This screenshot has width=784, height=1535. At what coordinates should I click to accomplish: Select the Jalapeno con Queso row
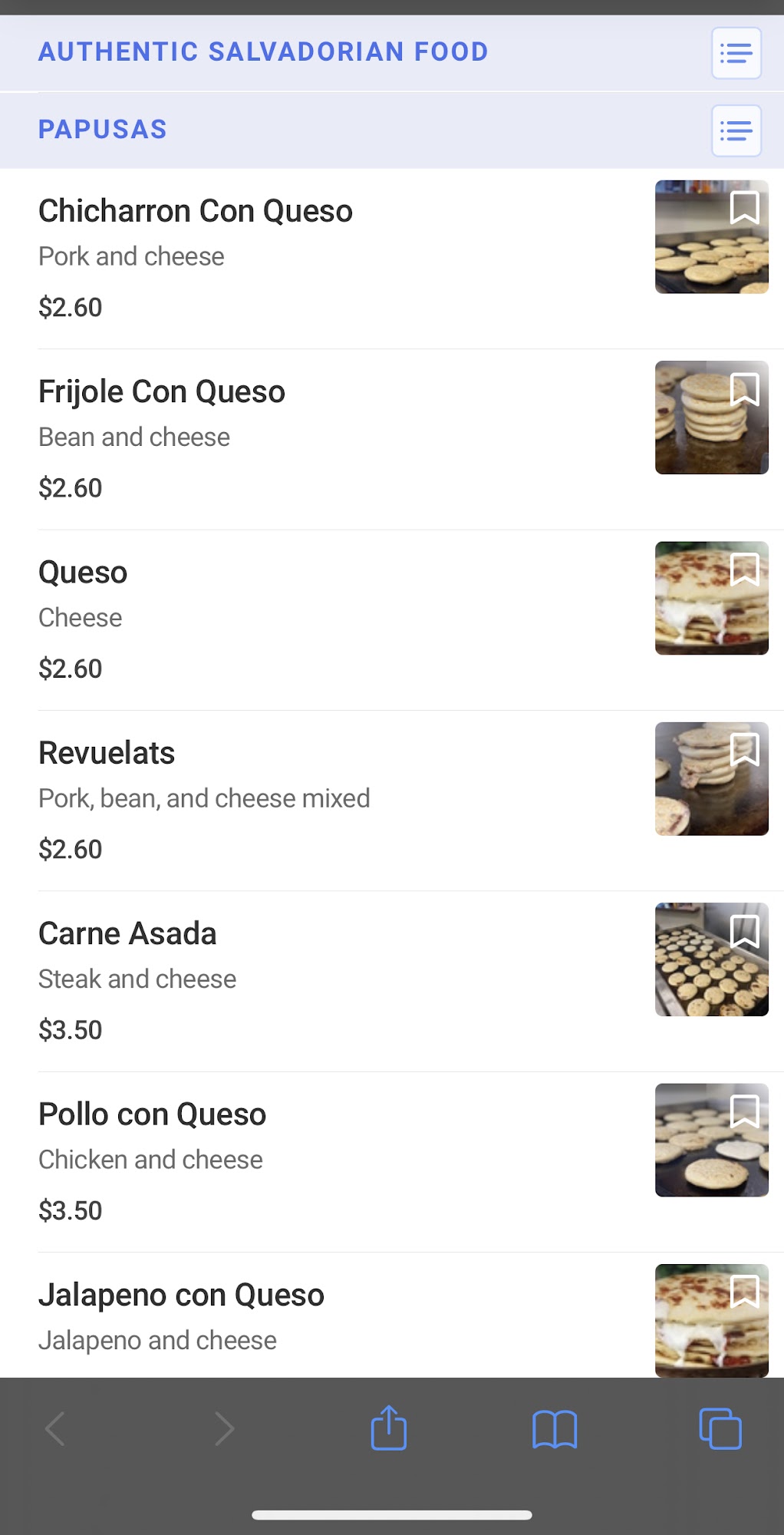[x=181, y=1296]
